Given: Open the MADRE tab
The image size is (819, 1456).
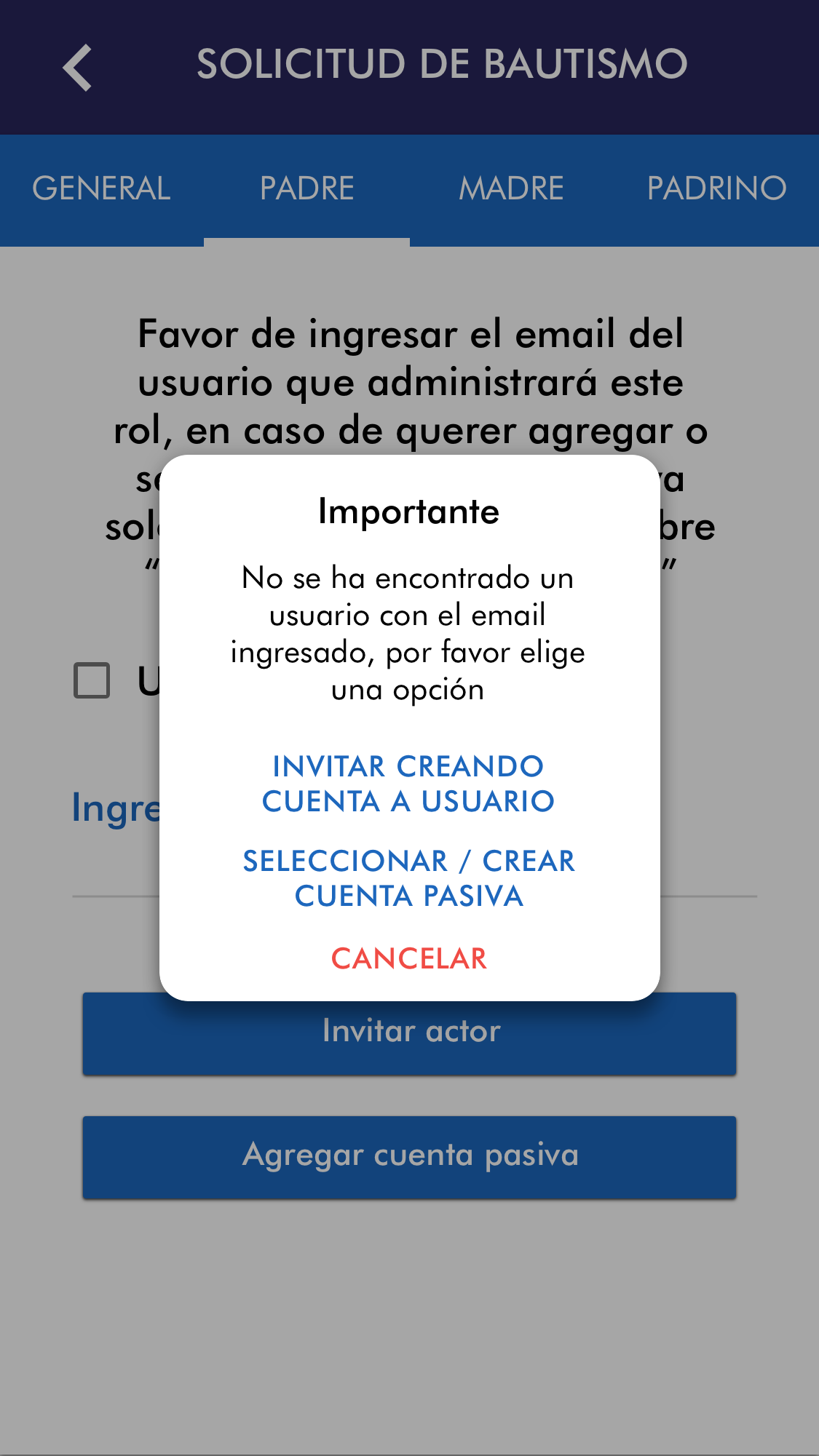Looking at the screenshot, I should click(x=511, y=188).
